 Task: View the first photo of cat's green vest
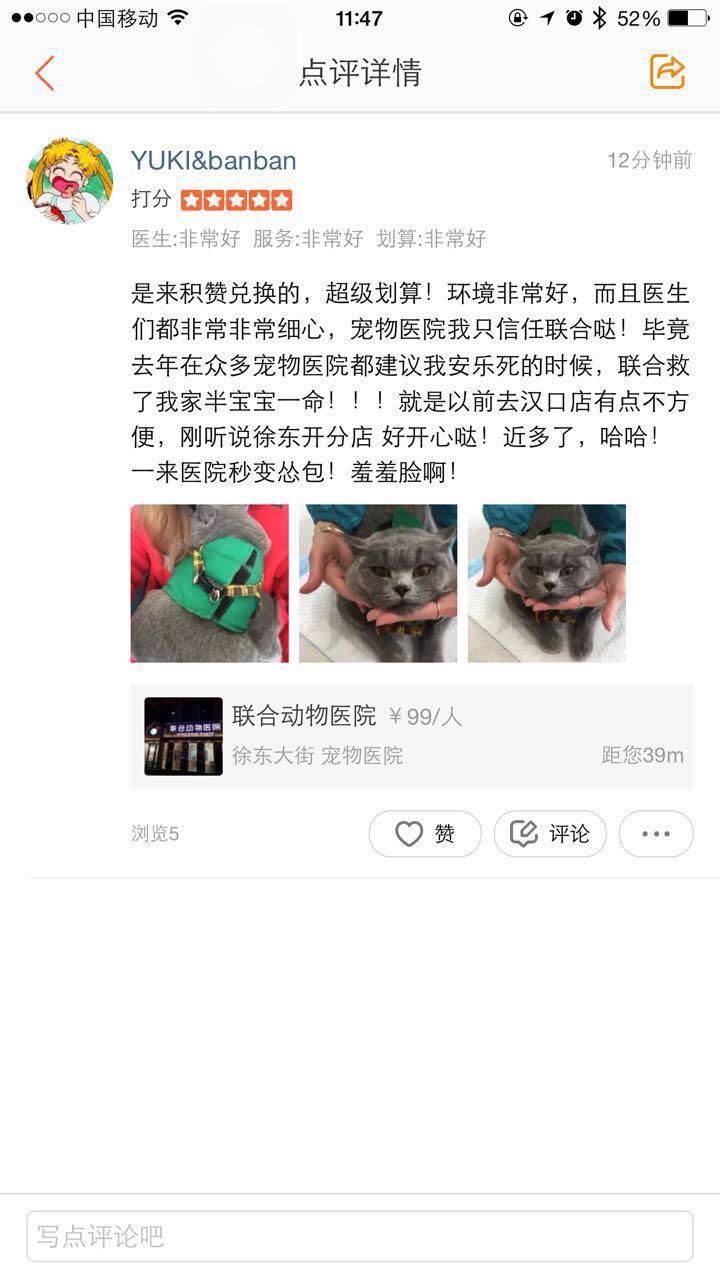click(209, 583)
